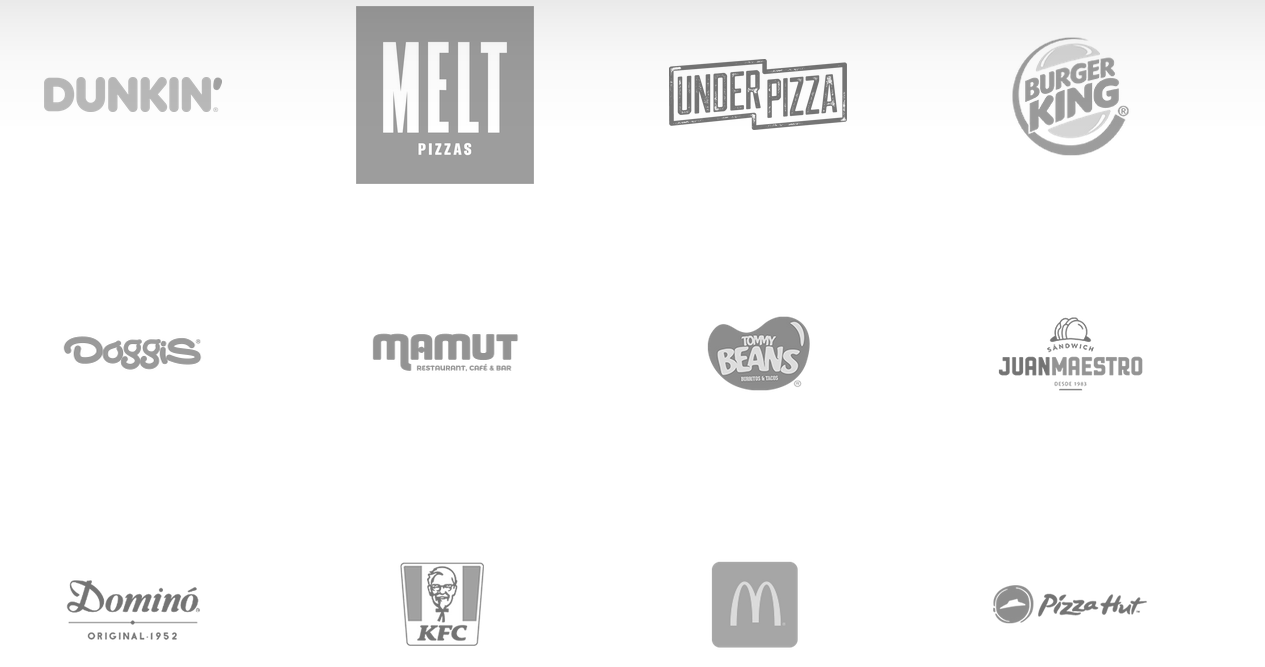Open the Doggis brand tile

click(132, 352)
